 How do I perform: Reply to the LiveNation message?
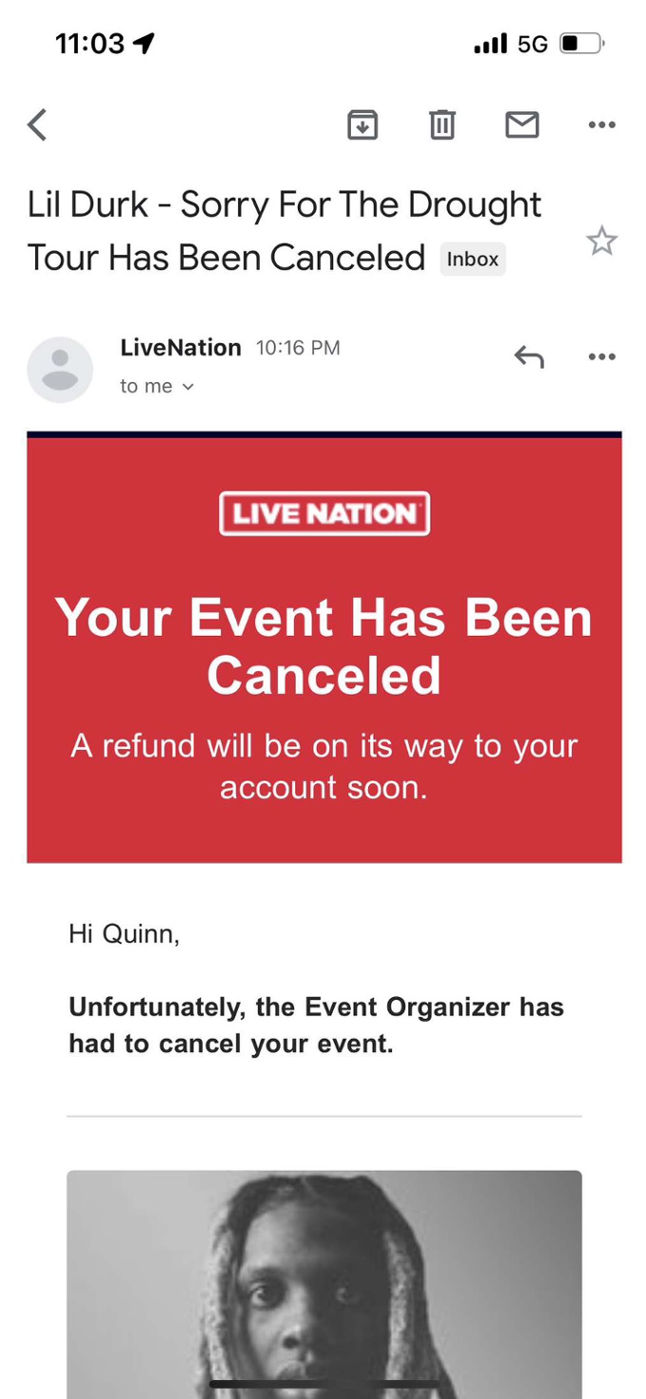(529, 357)
